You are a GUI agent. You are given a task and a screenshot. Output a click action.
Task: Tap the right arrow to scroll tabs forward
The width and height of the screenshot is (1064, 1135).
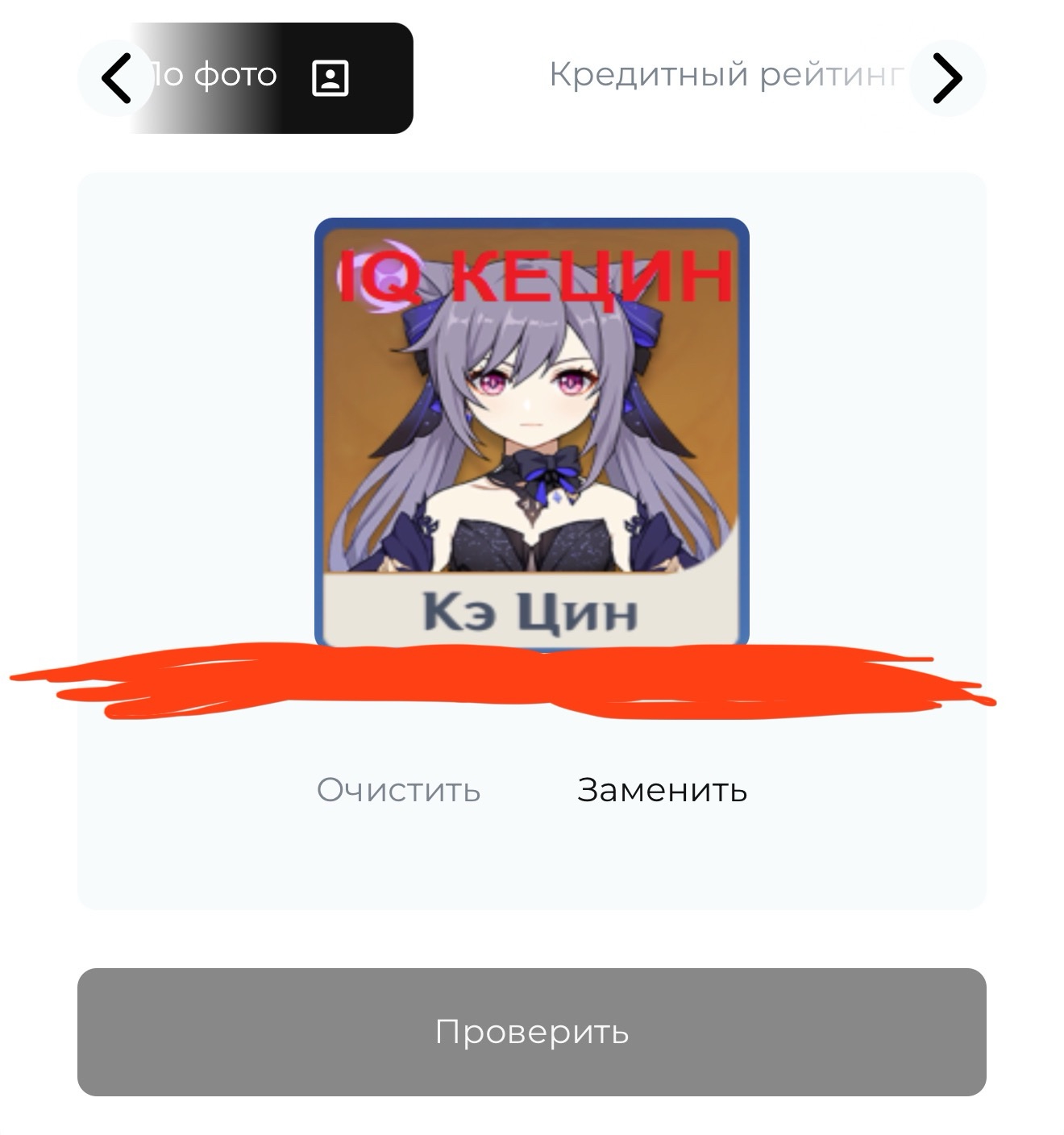point(947,78)
